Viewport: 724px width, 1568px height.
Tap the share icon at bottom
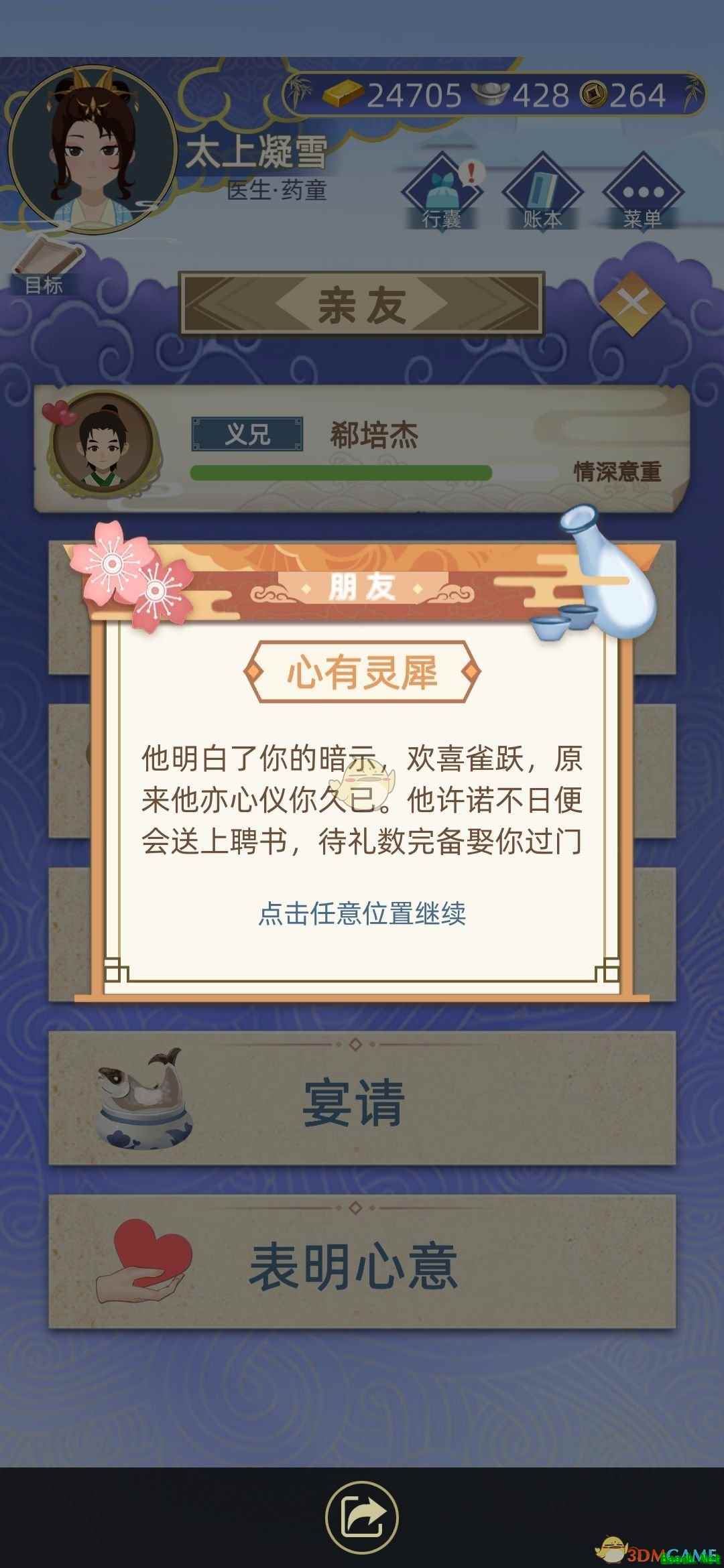362,1517
